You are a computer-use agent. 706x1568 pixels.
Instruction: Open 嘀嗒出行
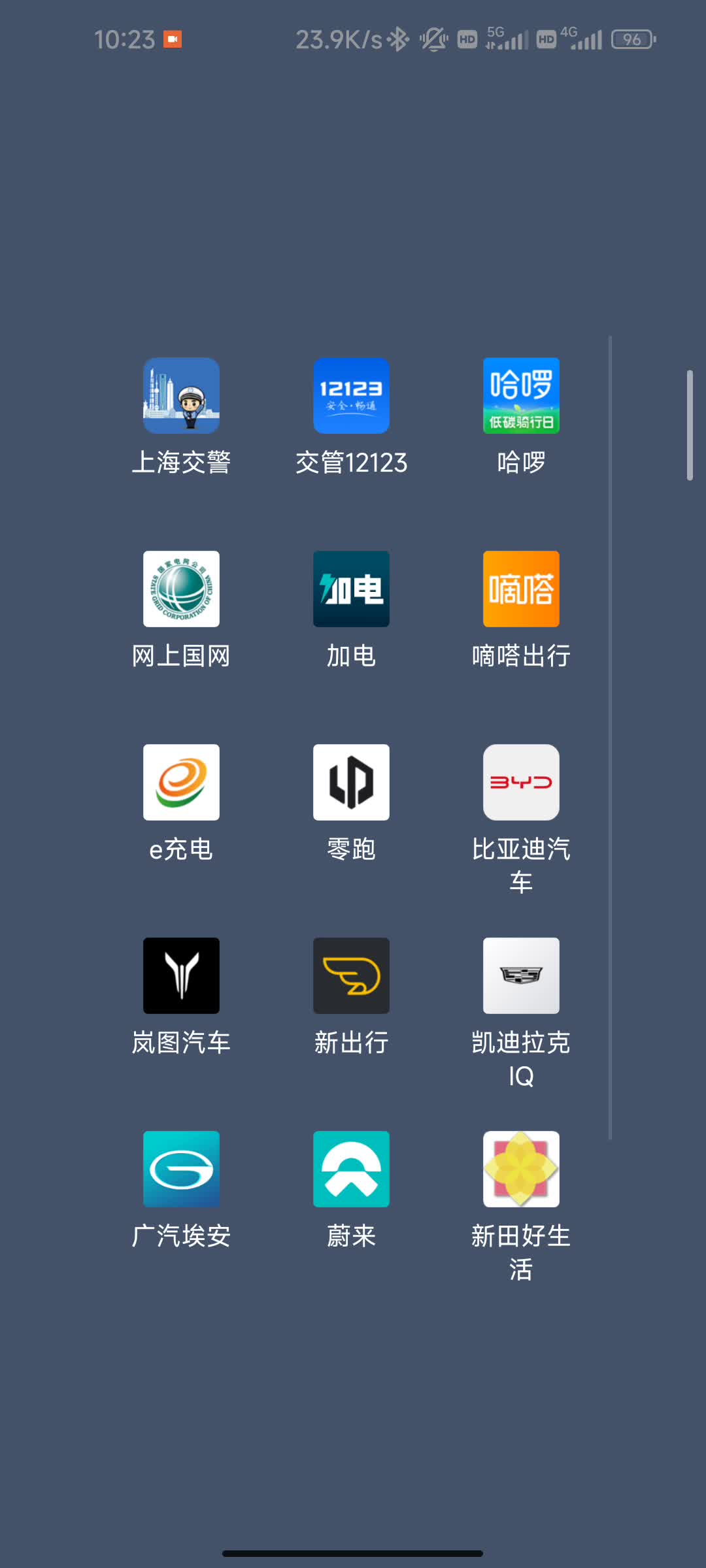click(x=521, y=589)
